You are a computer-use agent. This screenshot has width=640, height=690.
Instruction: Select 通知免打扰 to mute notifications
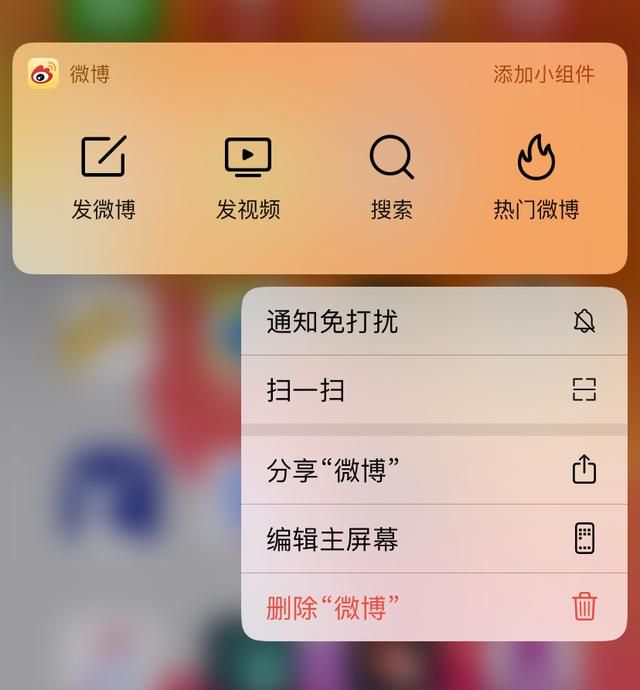pos(433,321)
